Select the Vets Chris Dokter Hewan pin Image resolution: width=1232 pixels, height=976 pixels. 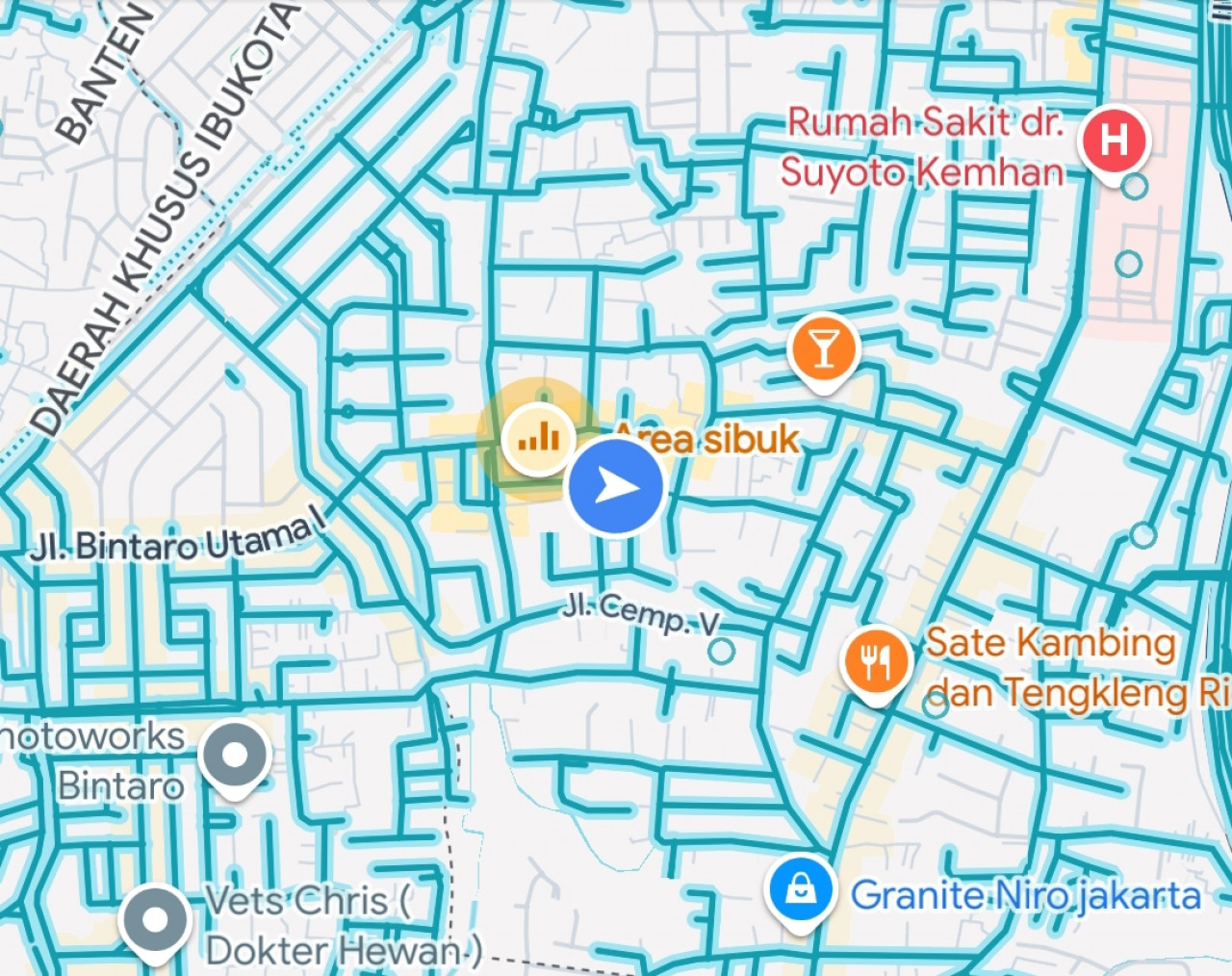coord(155,920)
